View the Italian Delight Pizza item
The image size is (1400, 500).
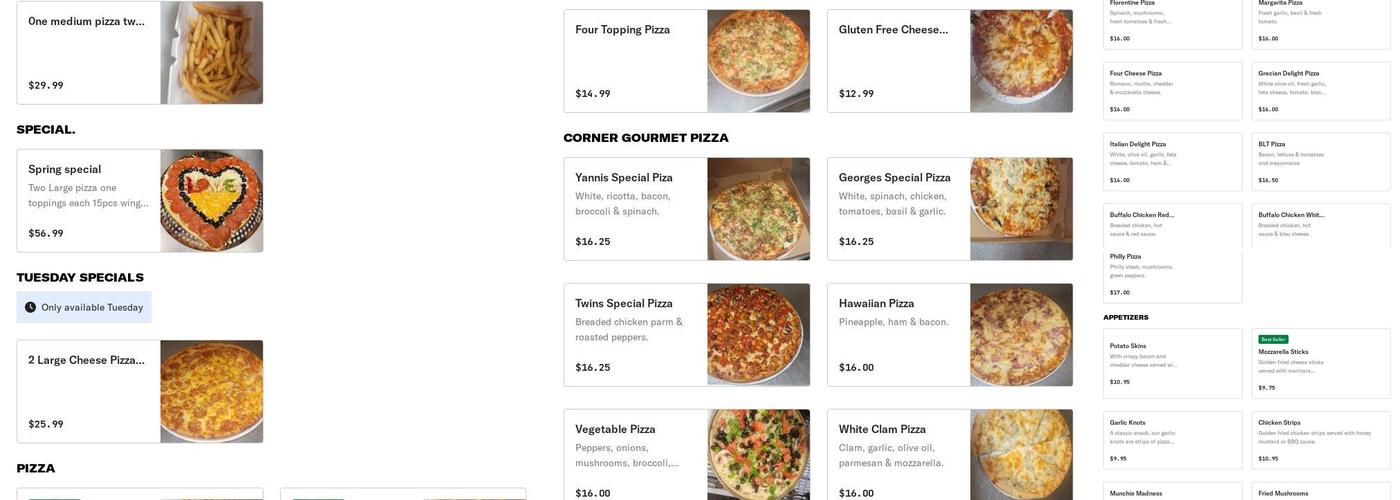[1172, 162]
